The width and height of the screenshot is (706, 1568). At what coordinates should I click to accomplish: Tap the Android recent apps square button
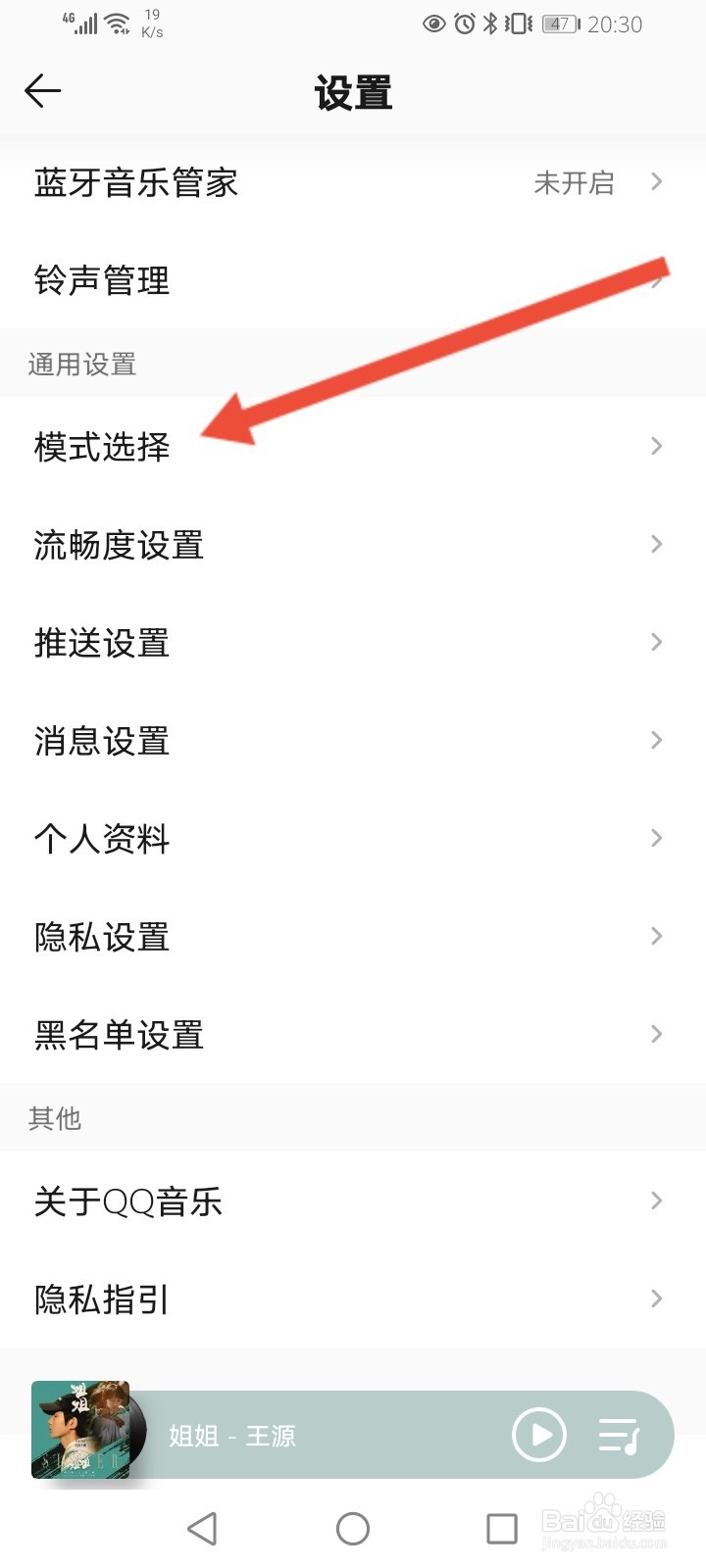click(501, 1528)
